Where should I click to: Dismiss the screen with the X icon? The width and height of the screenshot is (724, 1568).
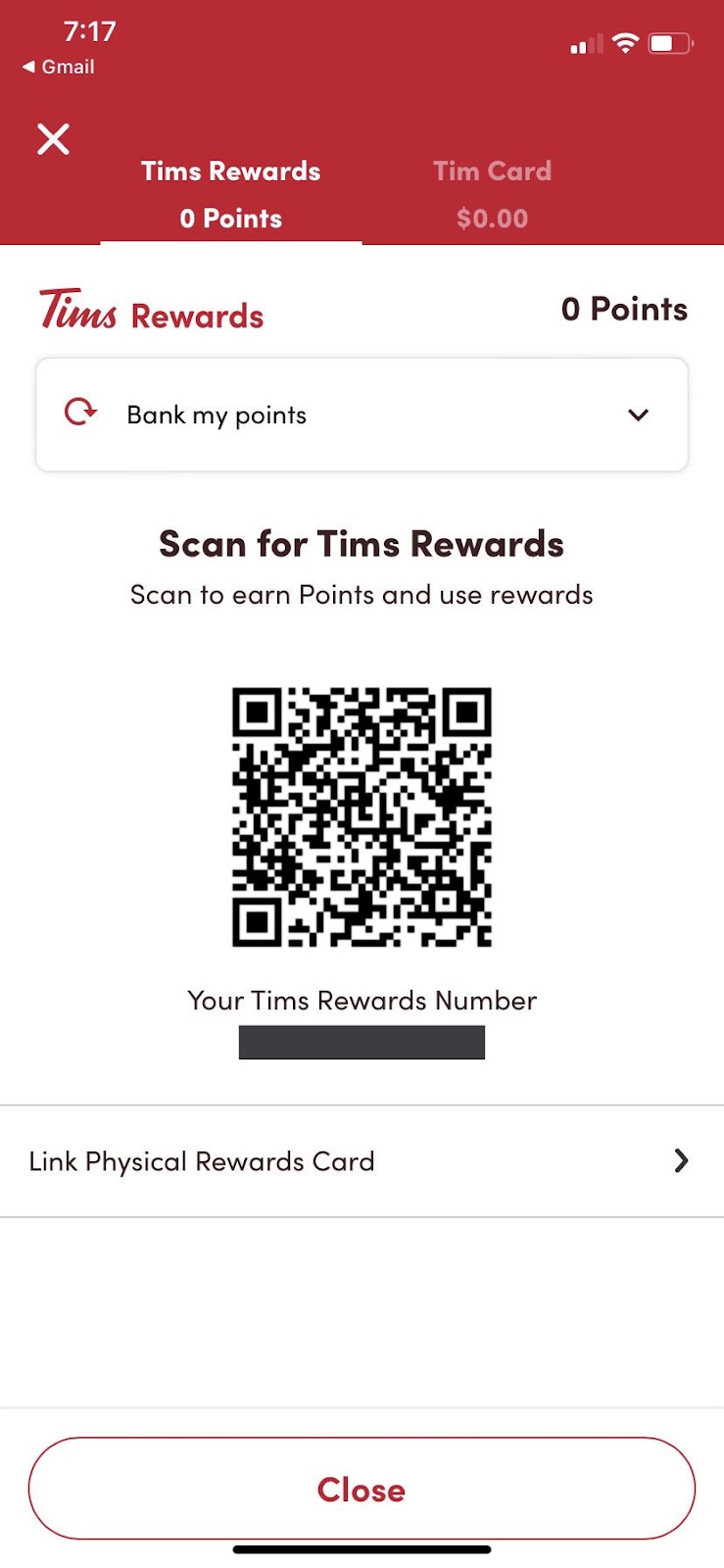(53, 139)
